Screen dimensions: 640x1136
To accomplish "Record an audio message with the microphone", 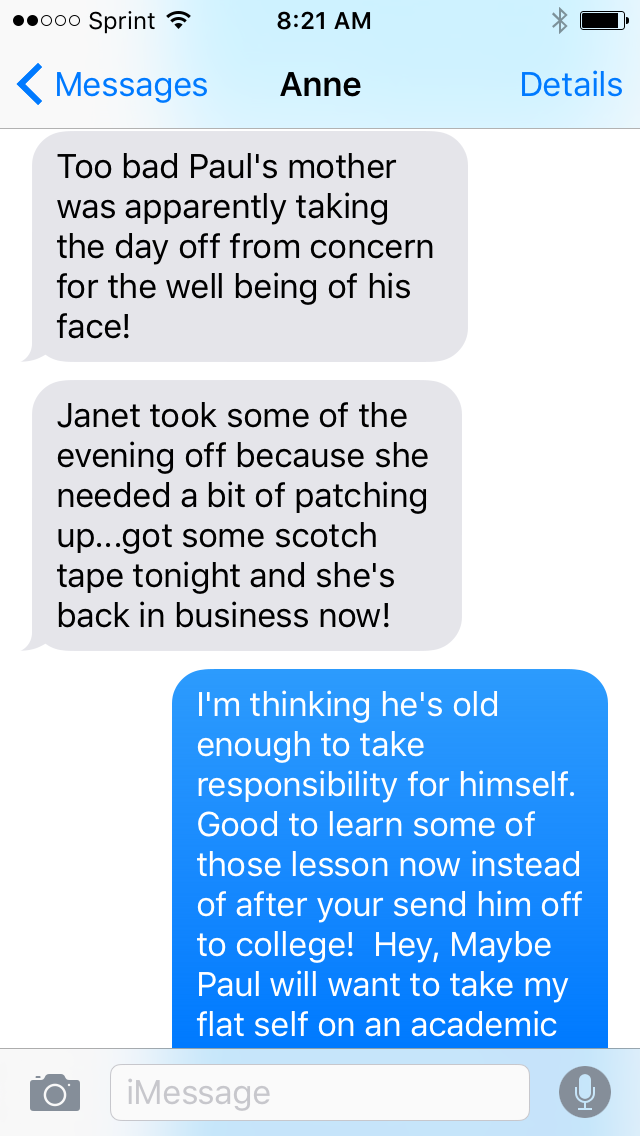I will [585, 1092].
